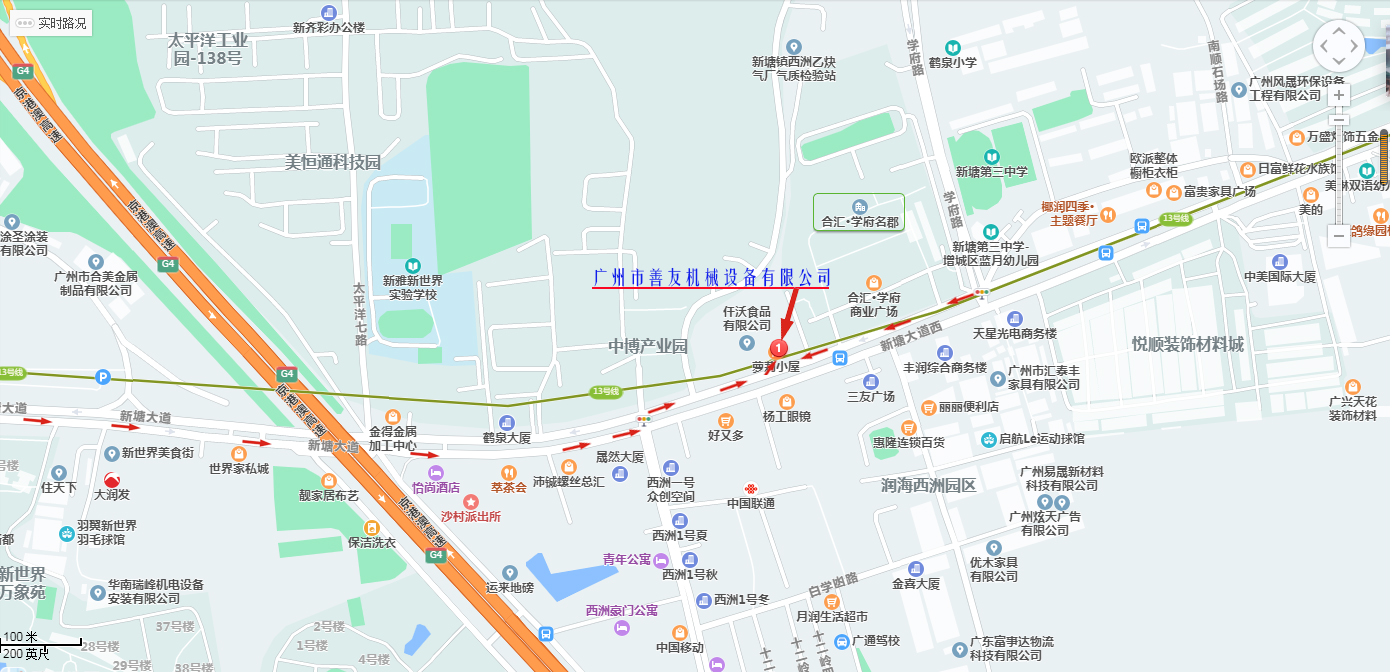The height and width of the screenshot is (672, 1395).
Task: Zoom in with the plus button
Action: coord(1340,95)
